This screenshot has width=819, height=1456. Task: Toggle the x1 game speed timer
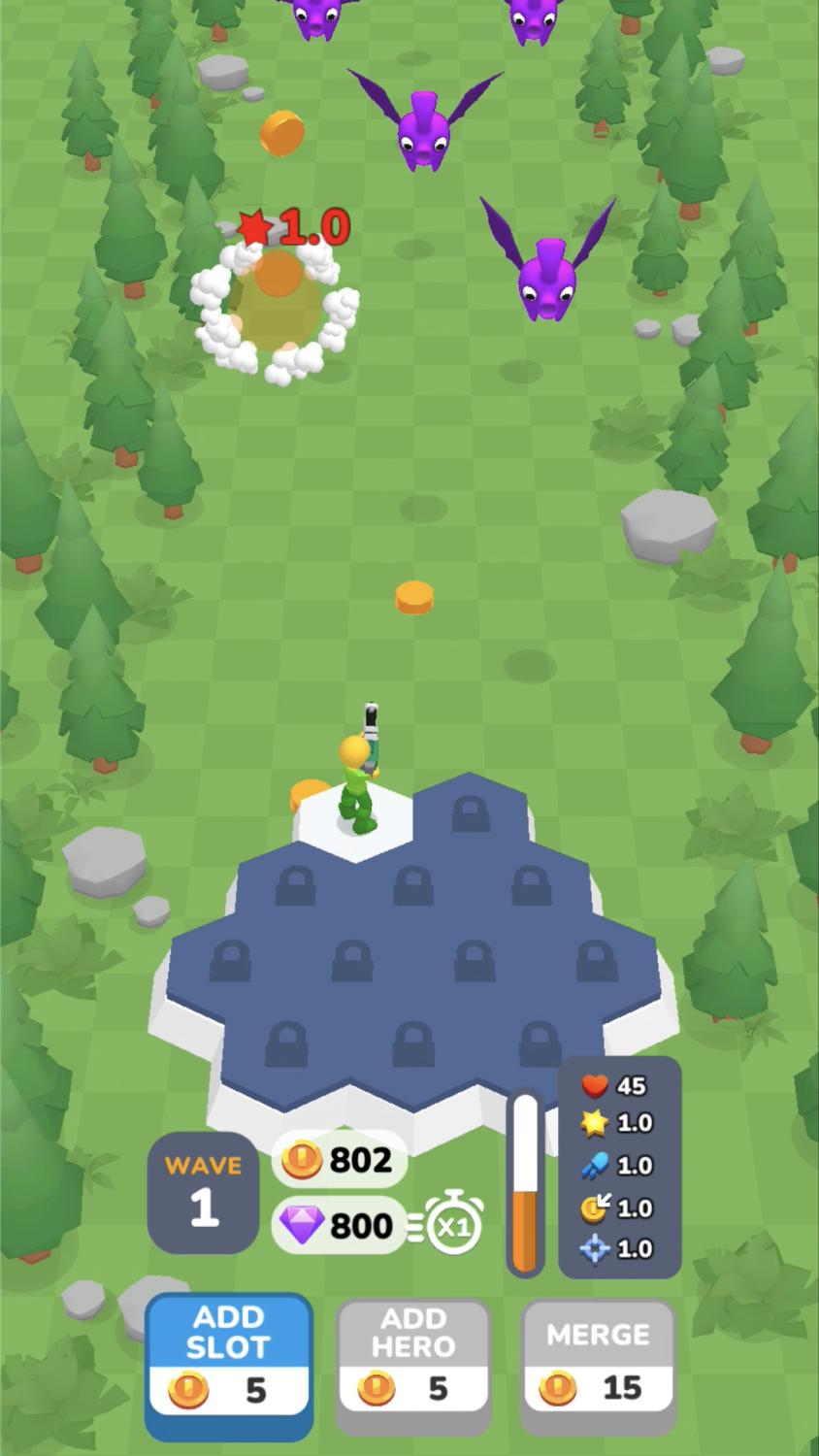pos(456,1225)
